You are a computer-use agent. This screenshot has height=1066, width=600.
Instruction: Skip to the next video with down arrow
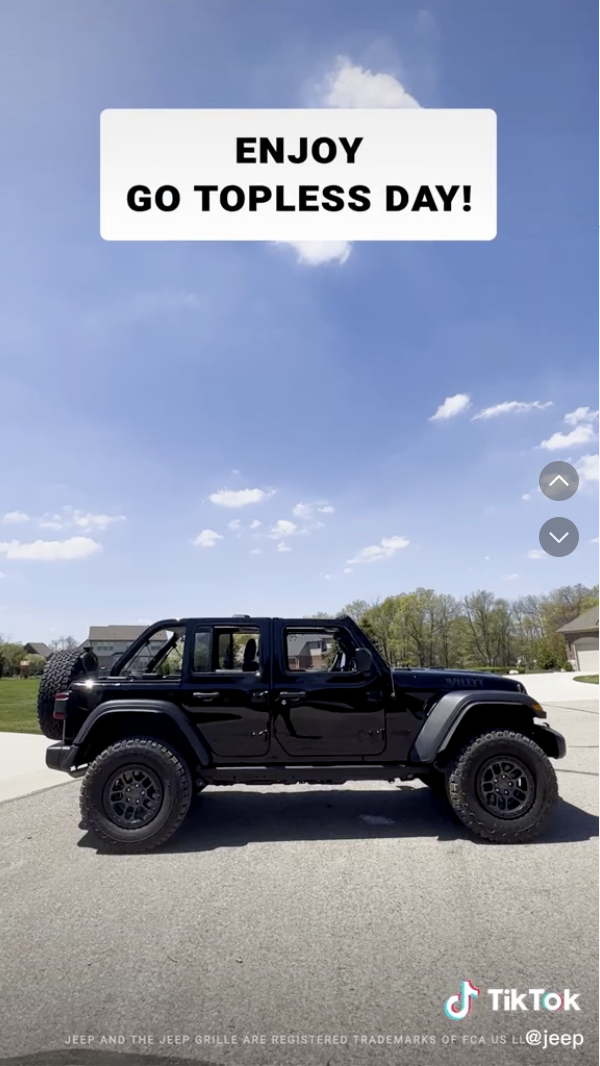[x=559, y=537]
